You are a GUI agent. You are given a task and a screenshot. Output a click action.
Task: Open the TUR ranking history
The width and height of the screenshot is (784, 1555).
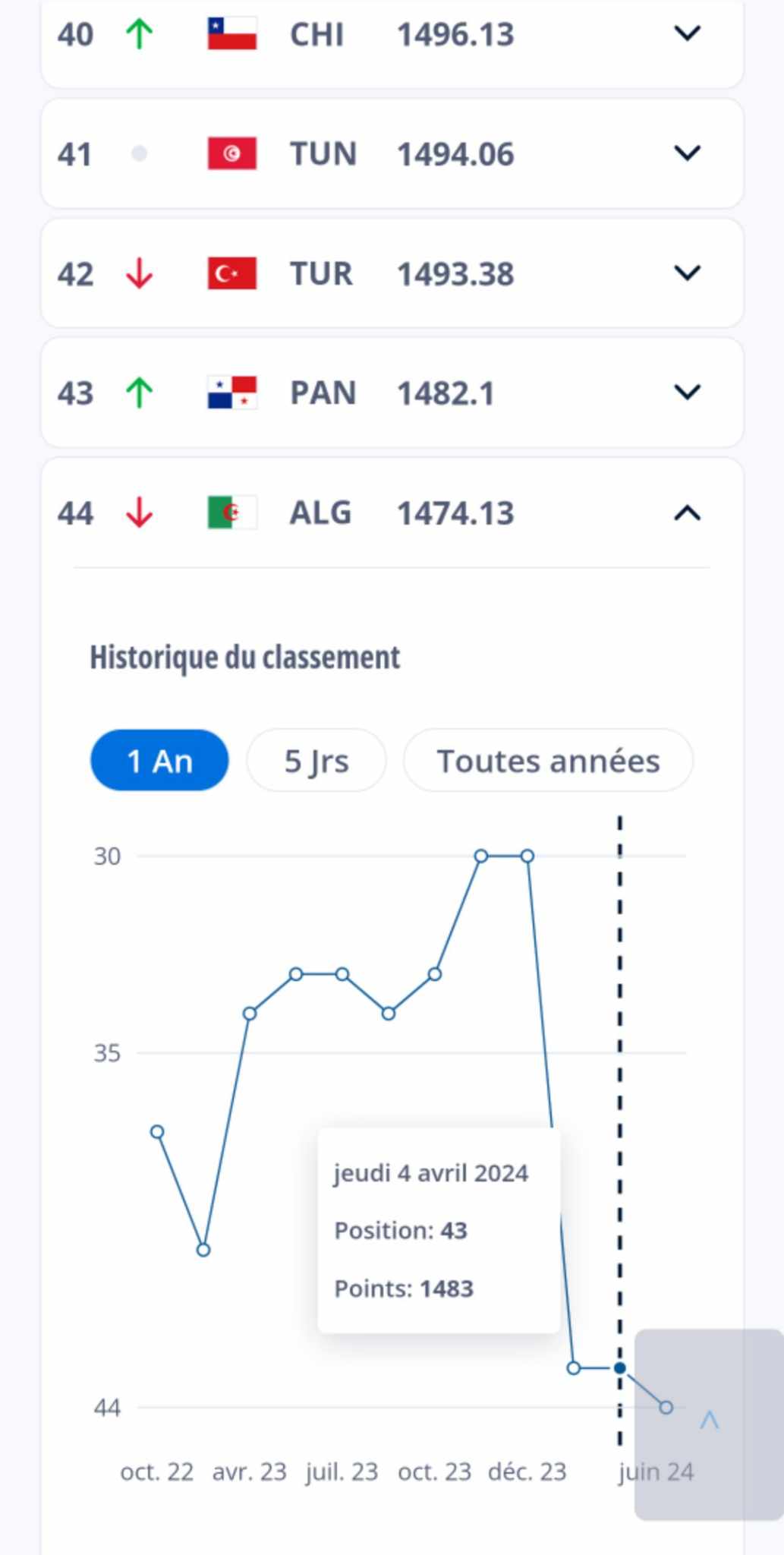[x=687, y=273]
